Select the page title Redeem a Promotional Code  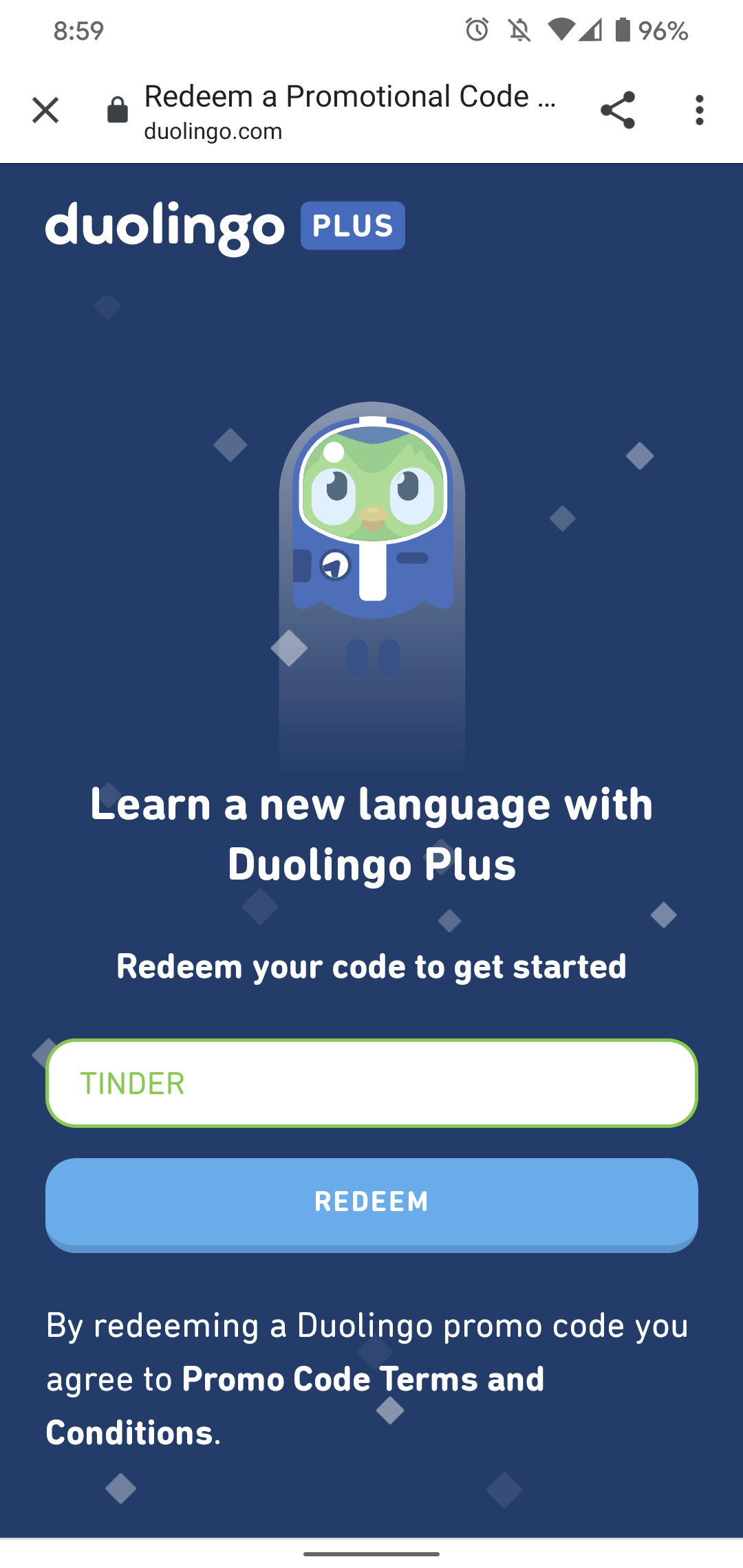tap(351, 96)
